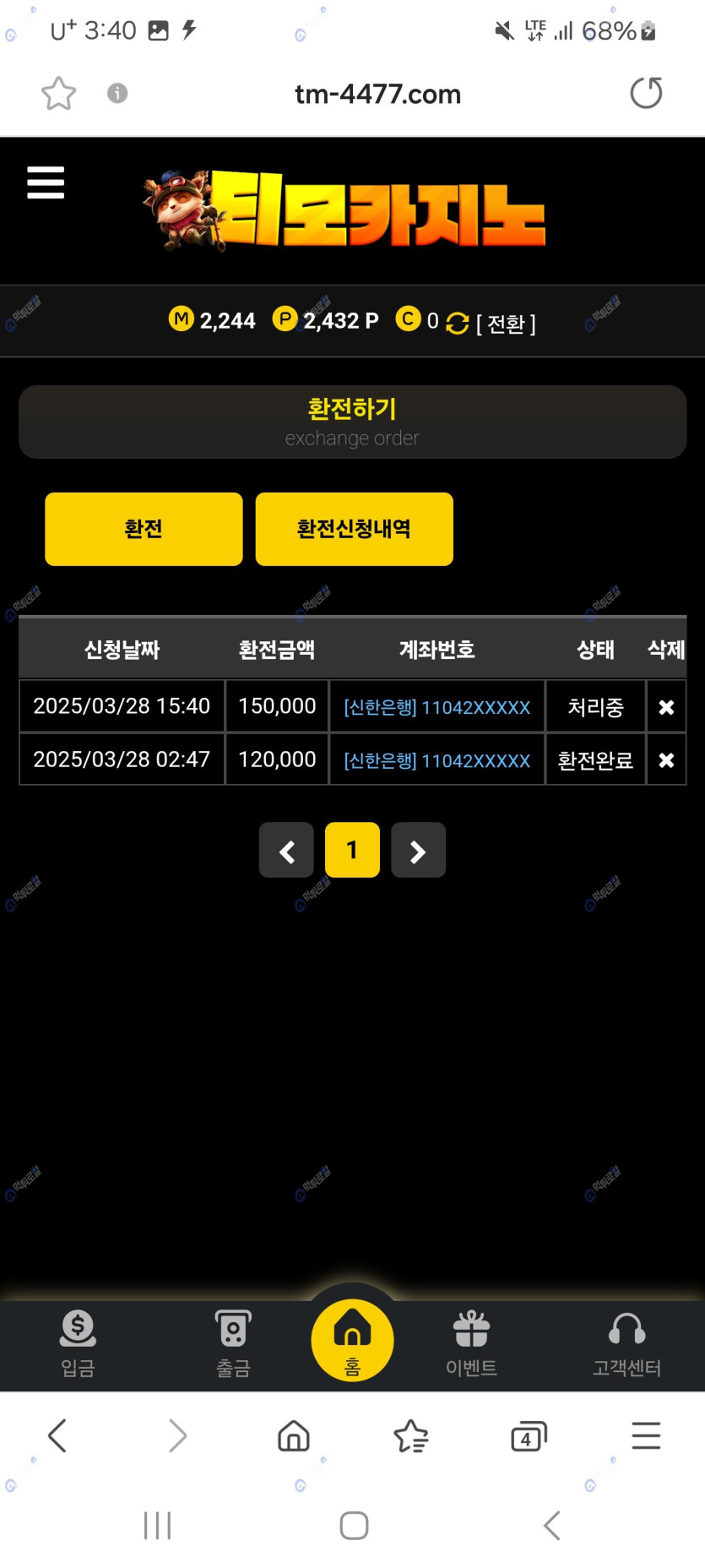Open the 환전신청내역 history tab
This screenshot has height=1568, width=705.
(354, 529)
